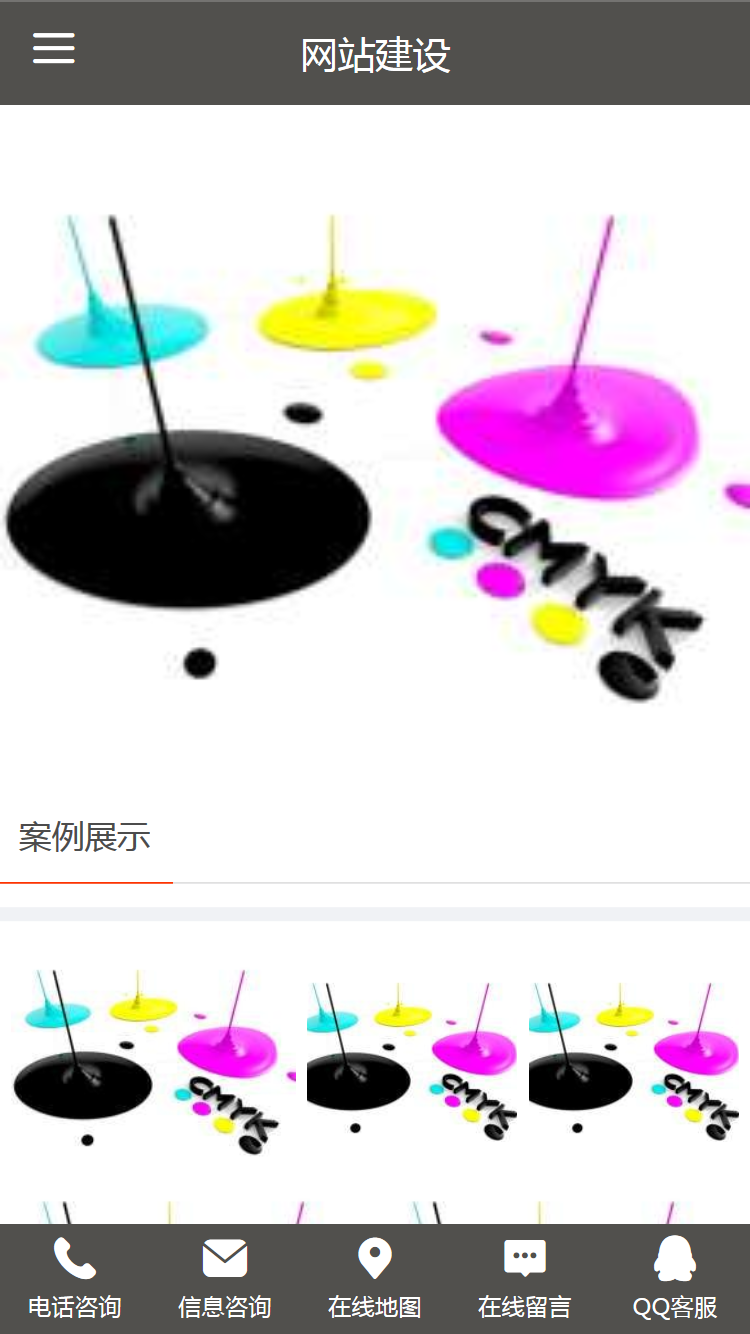Open the hamburger menu
This screenshot has width=750, height=1334.
click(54, 48)
